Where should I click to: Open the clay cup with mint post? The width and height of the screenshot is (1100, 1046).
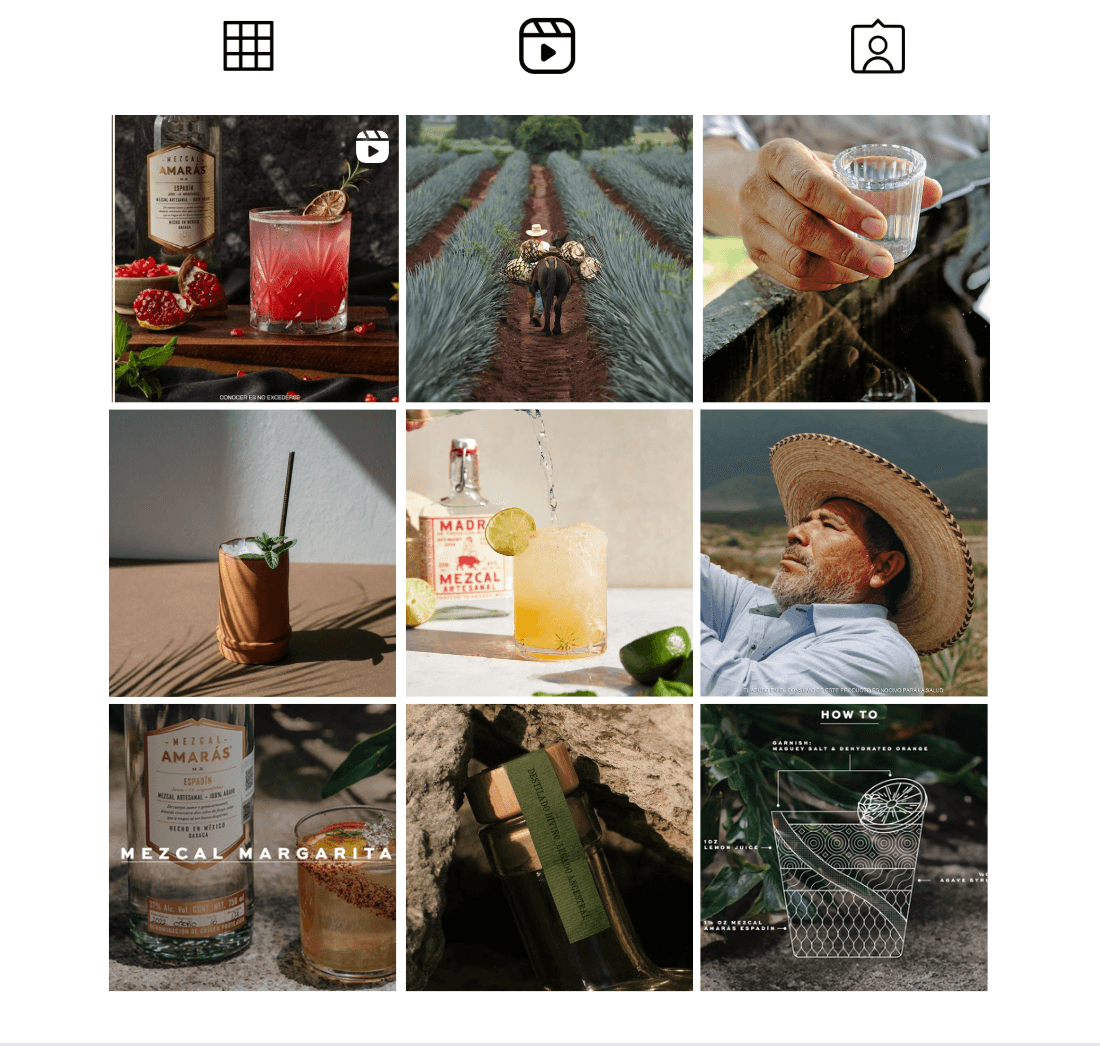[252, 552]
